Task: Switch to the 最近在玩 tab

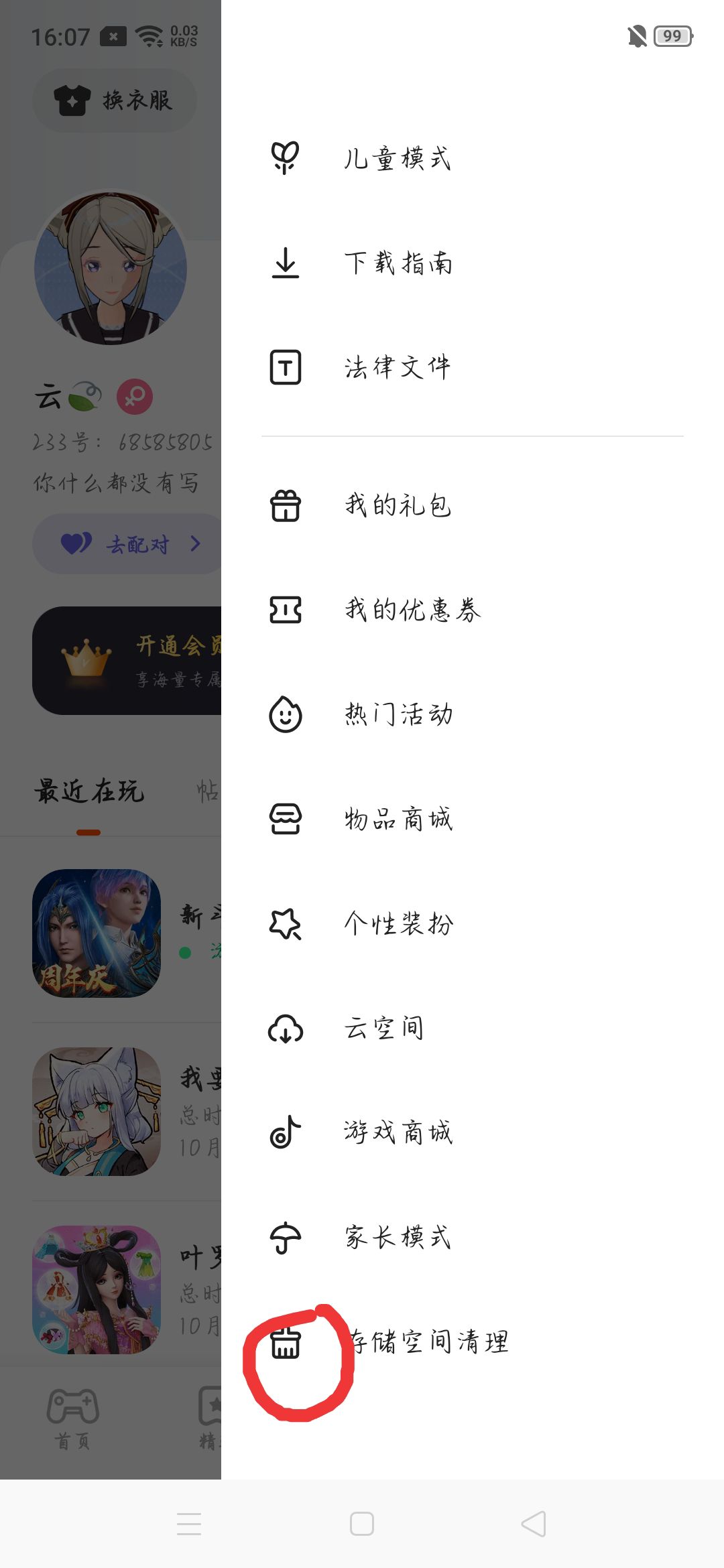Action: pos(89,792)
